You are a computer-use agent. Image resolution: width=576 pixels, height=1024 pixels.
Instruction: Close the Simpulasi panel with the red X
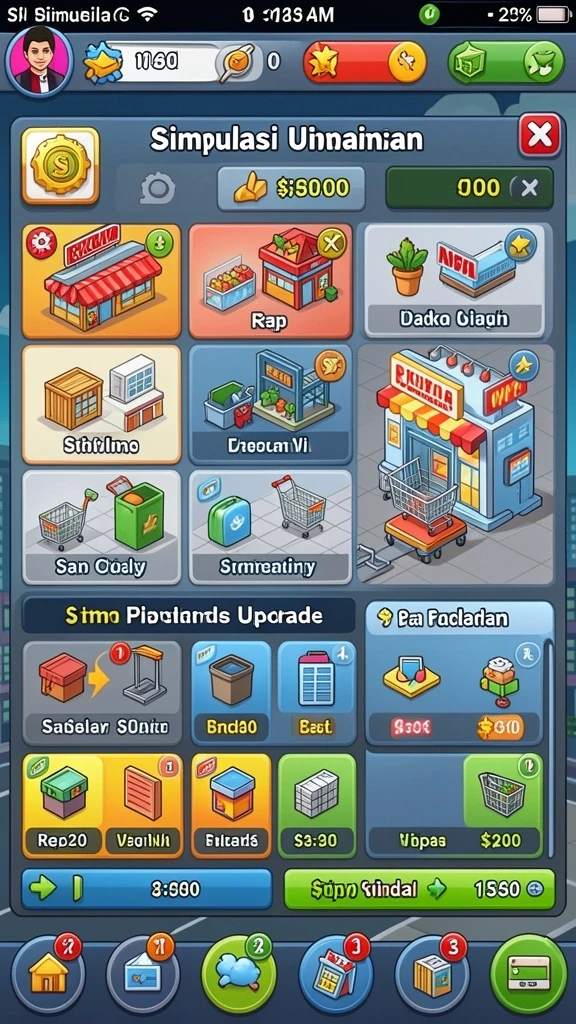click(539, 135)
